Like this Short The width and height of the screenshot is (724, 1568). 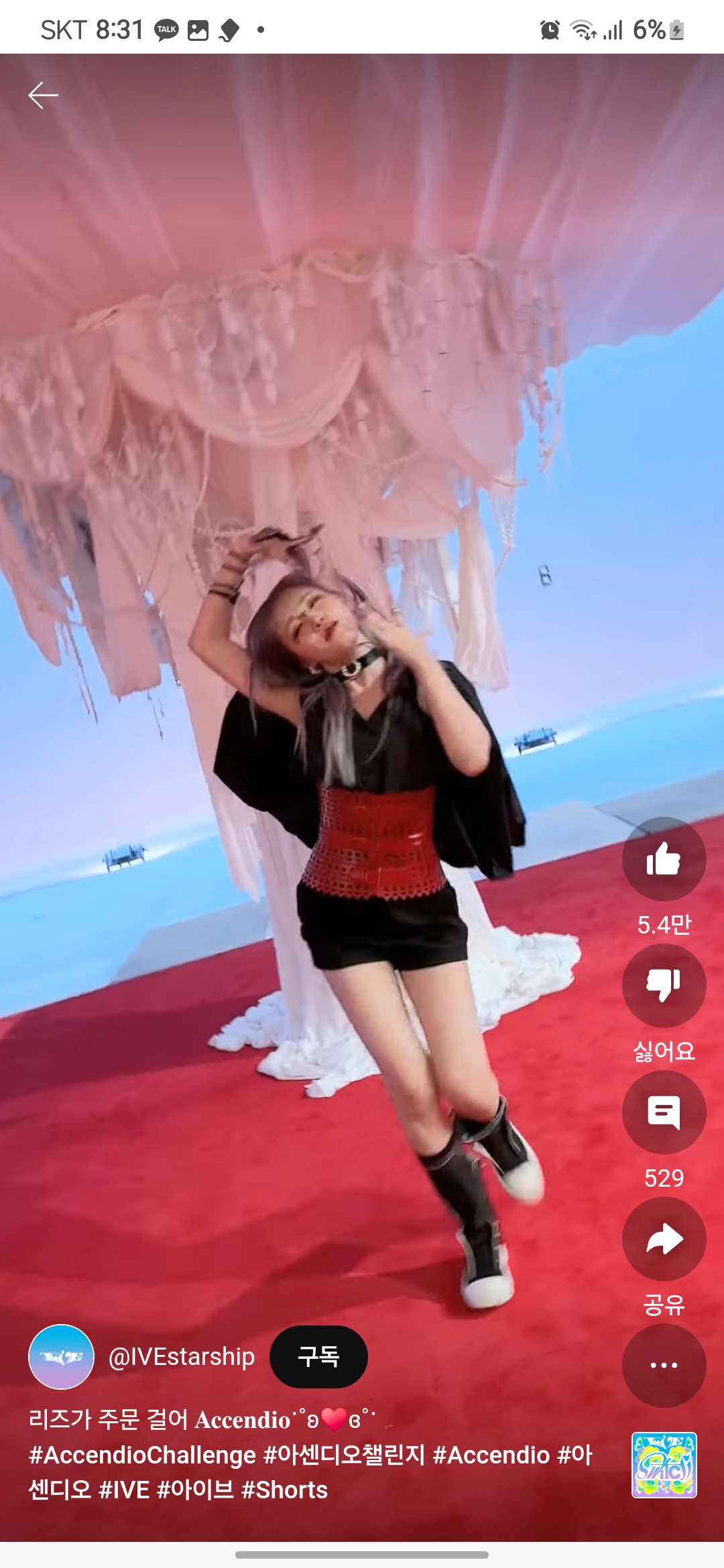(664, 858)
